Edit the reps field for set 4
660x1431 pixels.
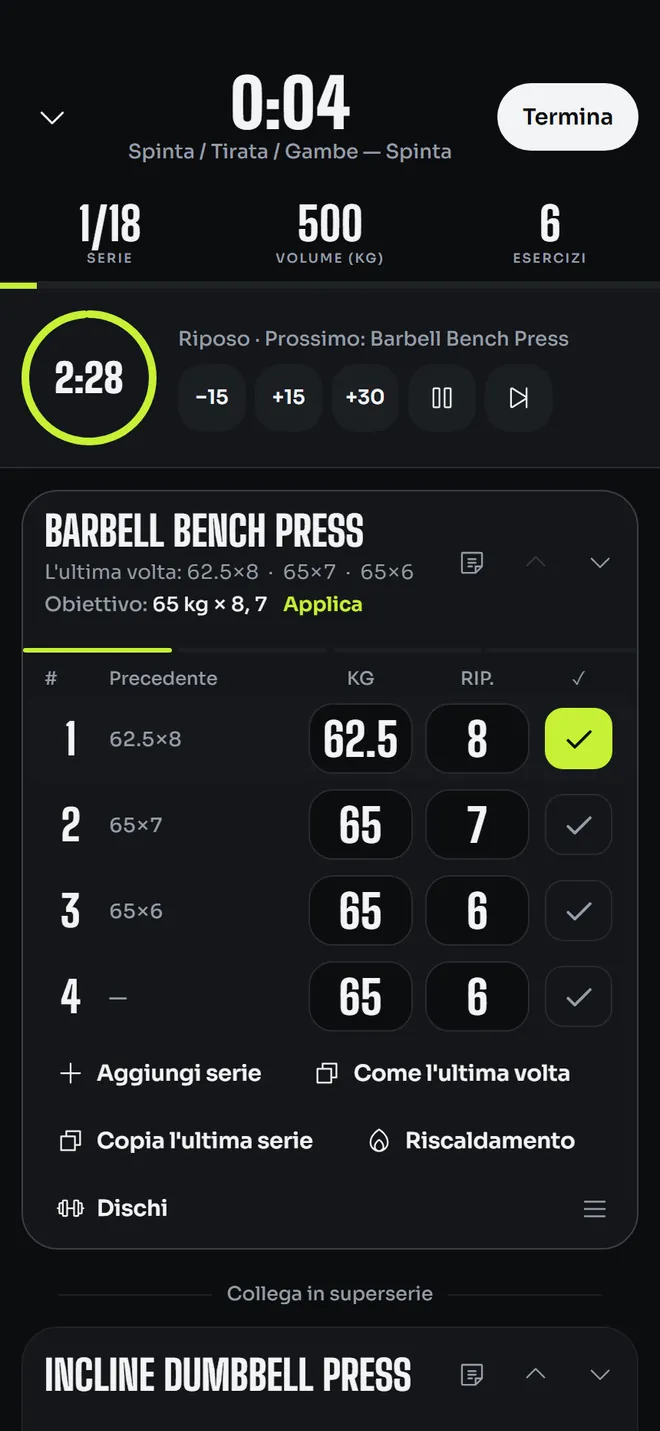point(477,997)
